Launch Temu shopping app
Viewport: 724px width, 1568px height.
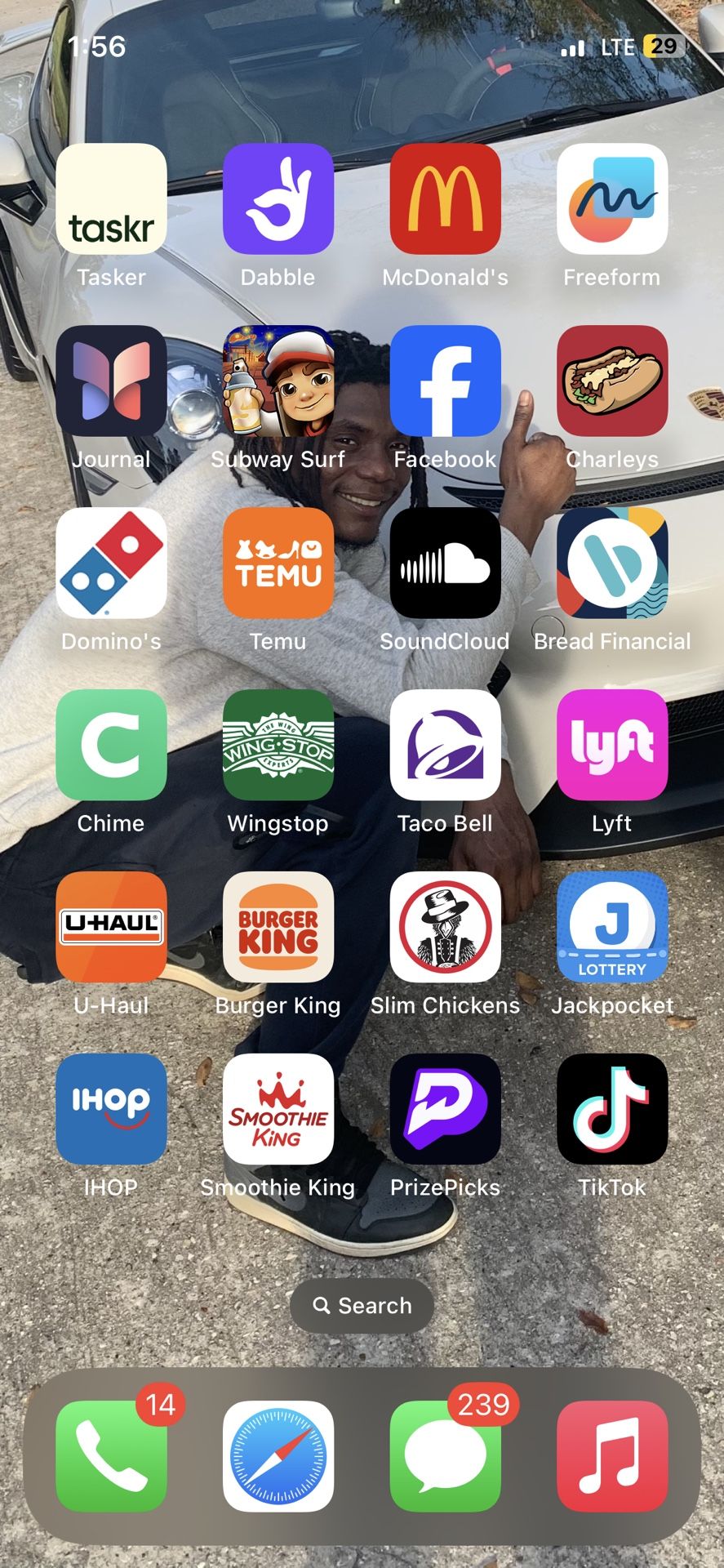[278, 563]
